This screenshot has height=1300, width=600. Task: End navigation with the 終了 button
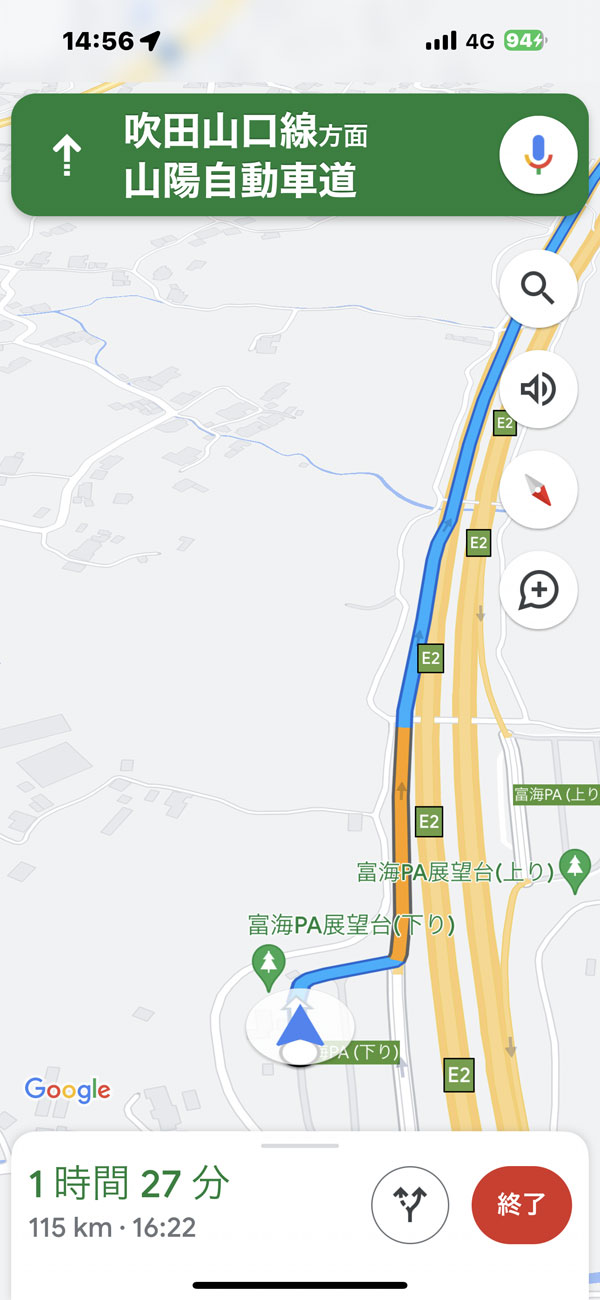(x=521, y=1205)
